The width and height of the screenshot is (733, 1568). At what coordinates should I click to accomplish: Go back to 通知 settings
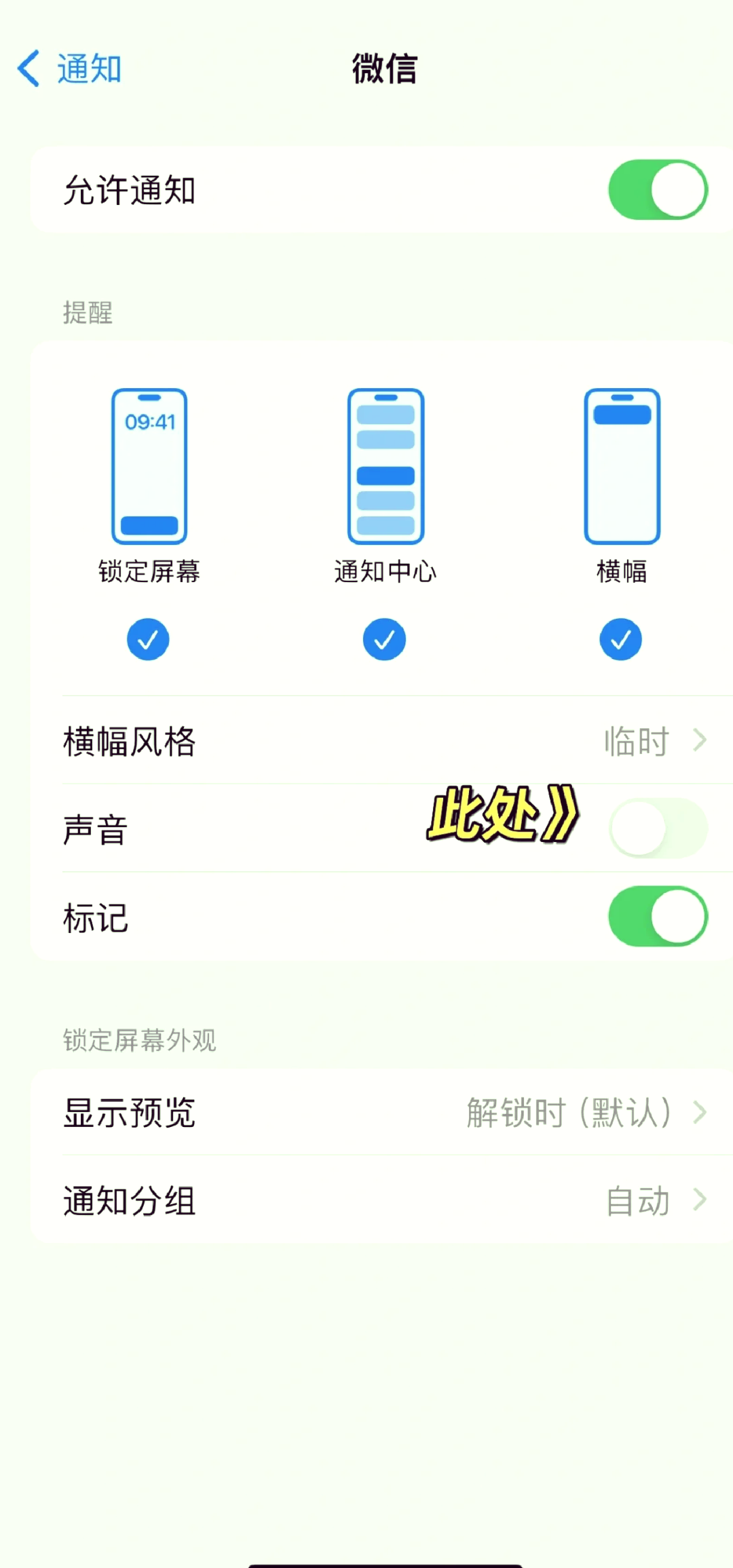point(70,69)
